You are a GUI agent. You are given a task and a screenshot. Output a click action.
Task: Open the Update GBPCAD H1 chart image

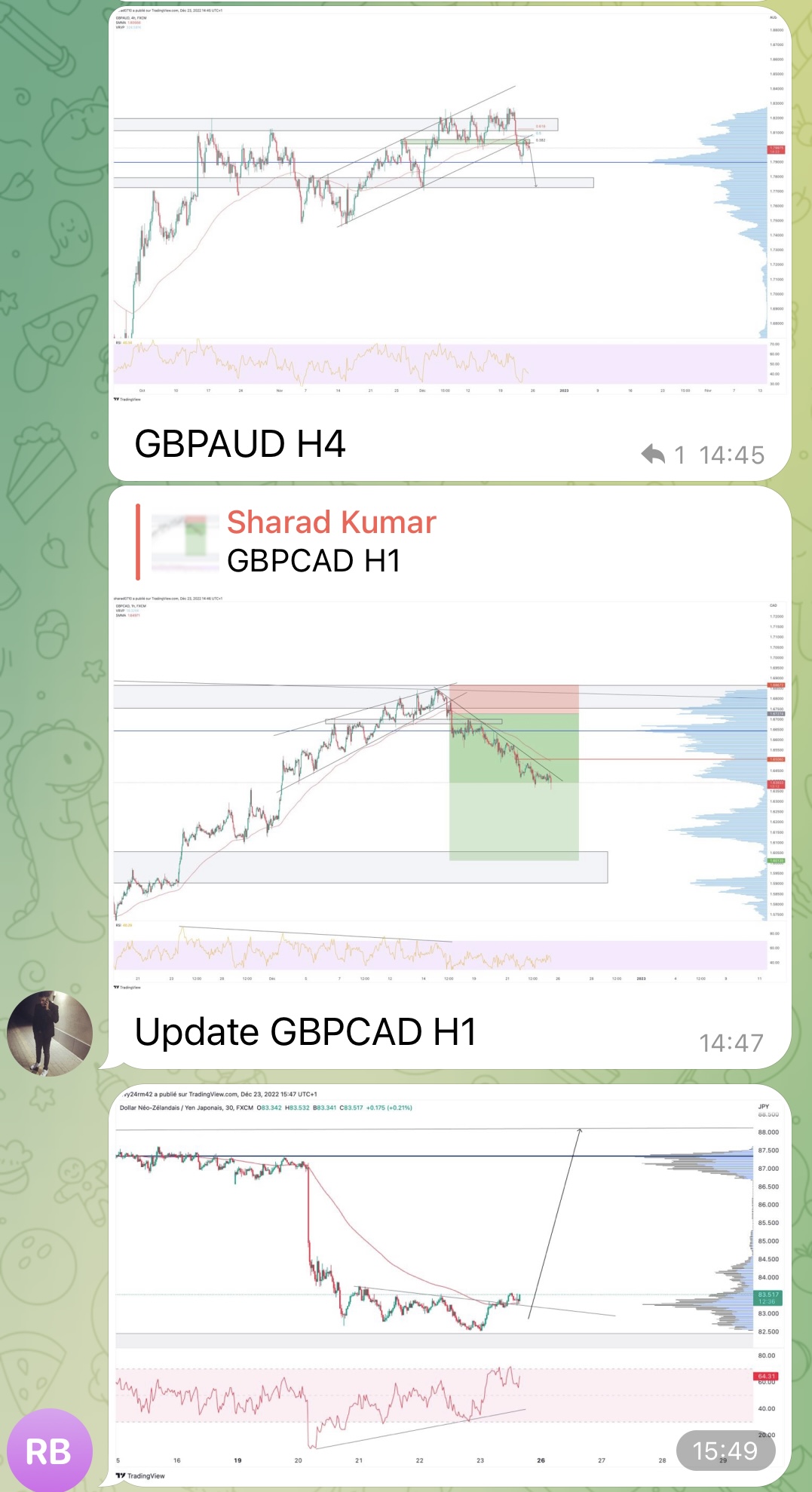449,792
